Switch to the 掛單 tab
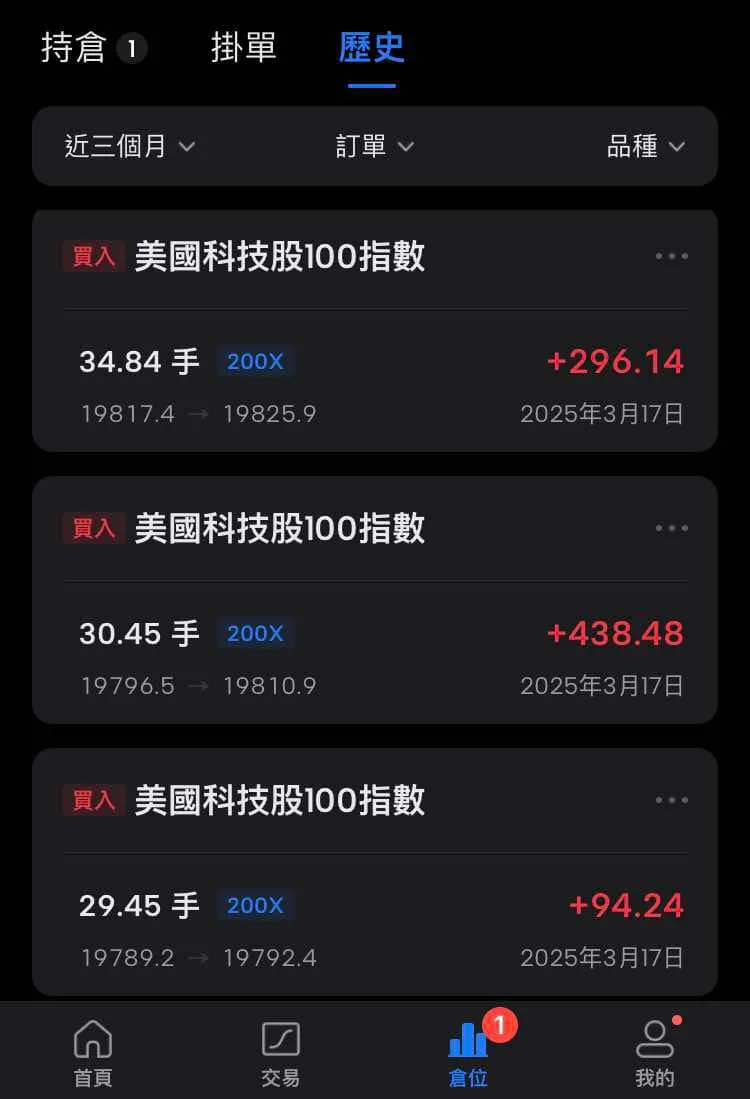This screenshot has height=1099, width=750. tap(243, 48)
